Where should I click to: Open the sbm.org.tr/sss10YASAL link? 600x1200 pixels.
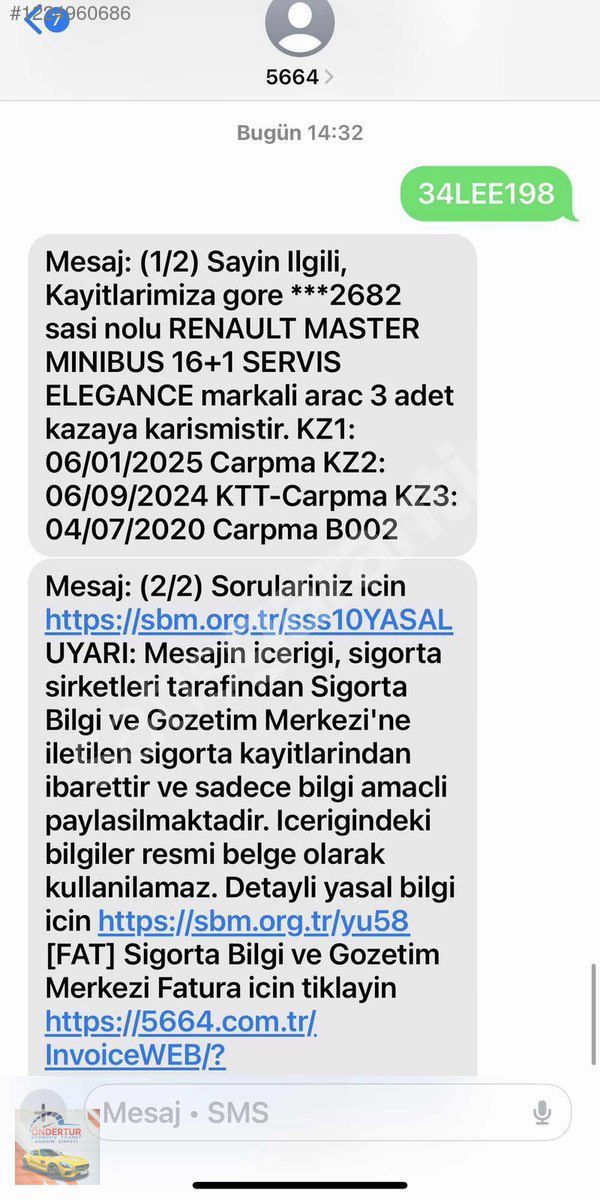(249, 620)
